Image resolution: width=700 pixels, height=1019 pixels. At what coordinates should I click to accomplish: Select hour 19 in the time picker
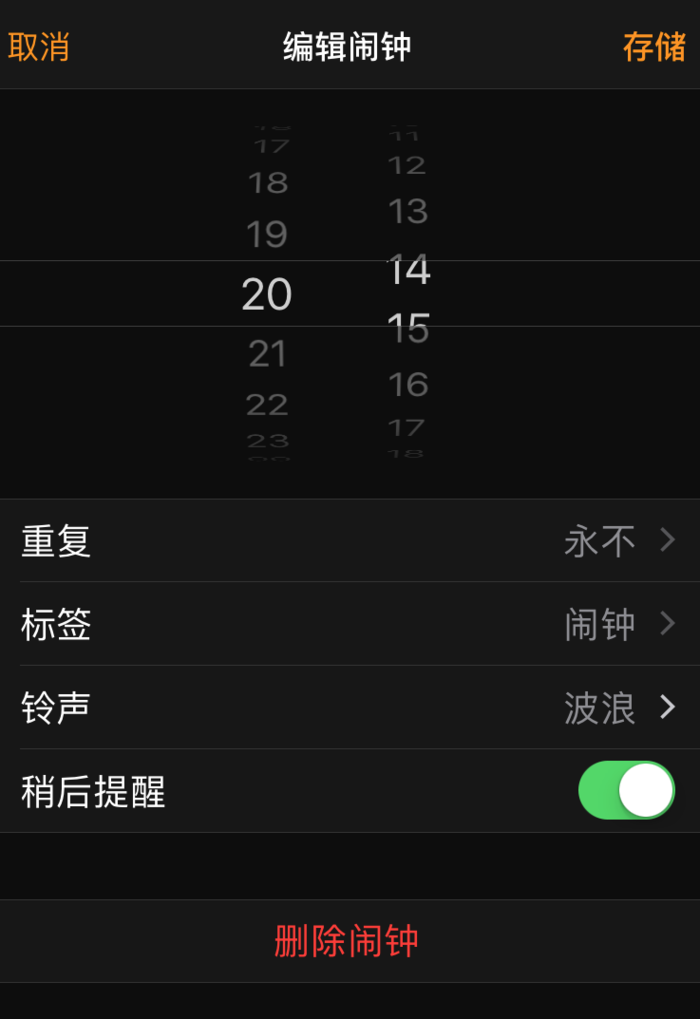coord(267,234)
